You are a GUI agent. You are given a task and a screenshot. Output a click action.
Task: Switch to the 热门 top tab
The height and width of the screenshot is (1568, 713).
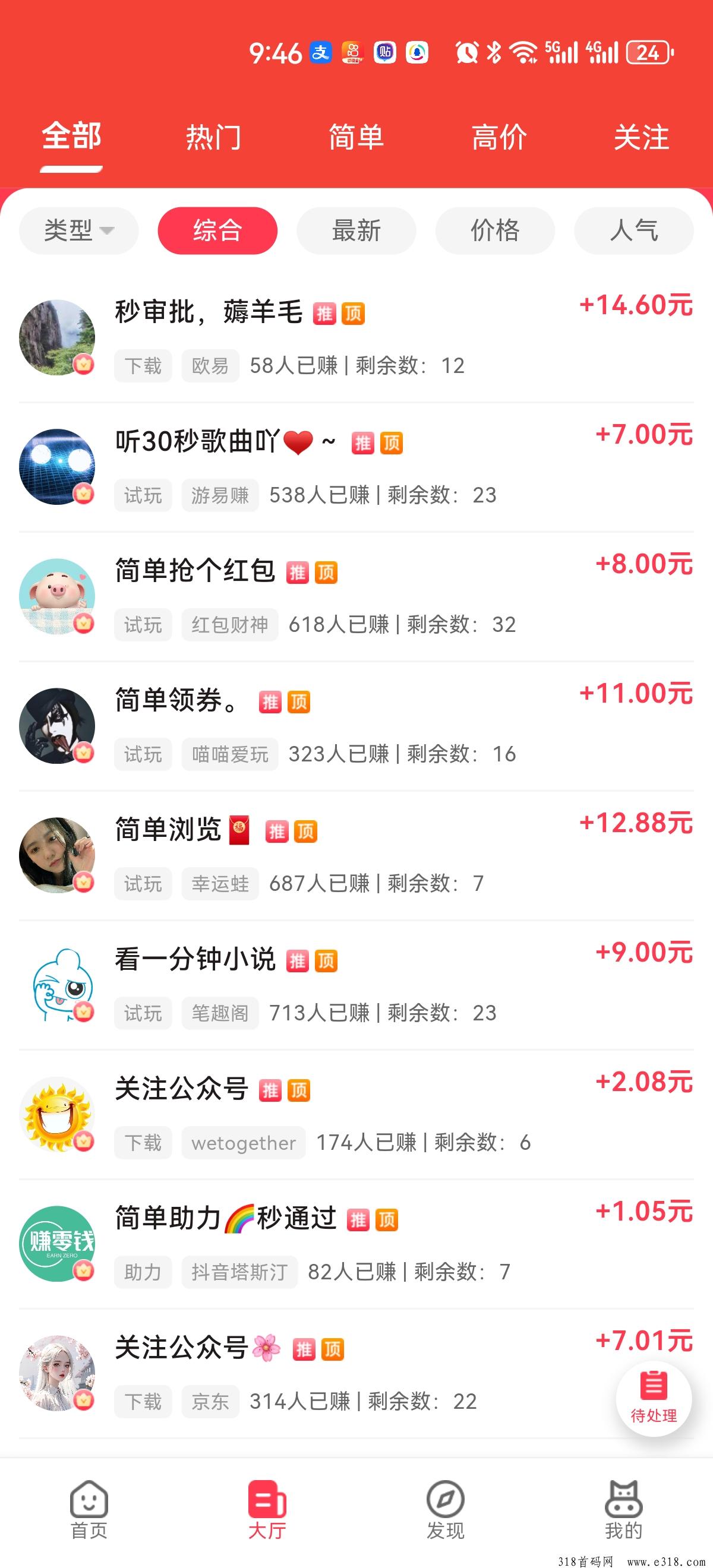pos(213,138)
